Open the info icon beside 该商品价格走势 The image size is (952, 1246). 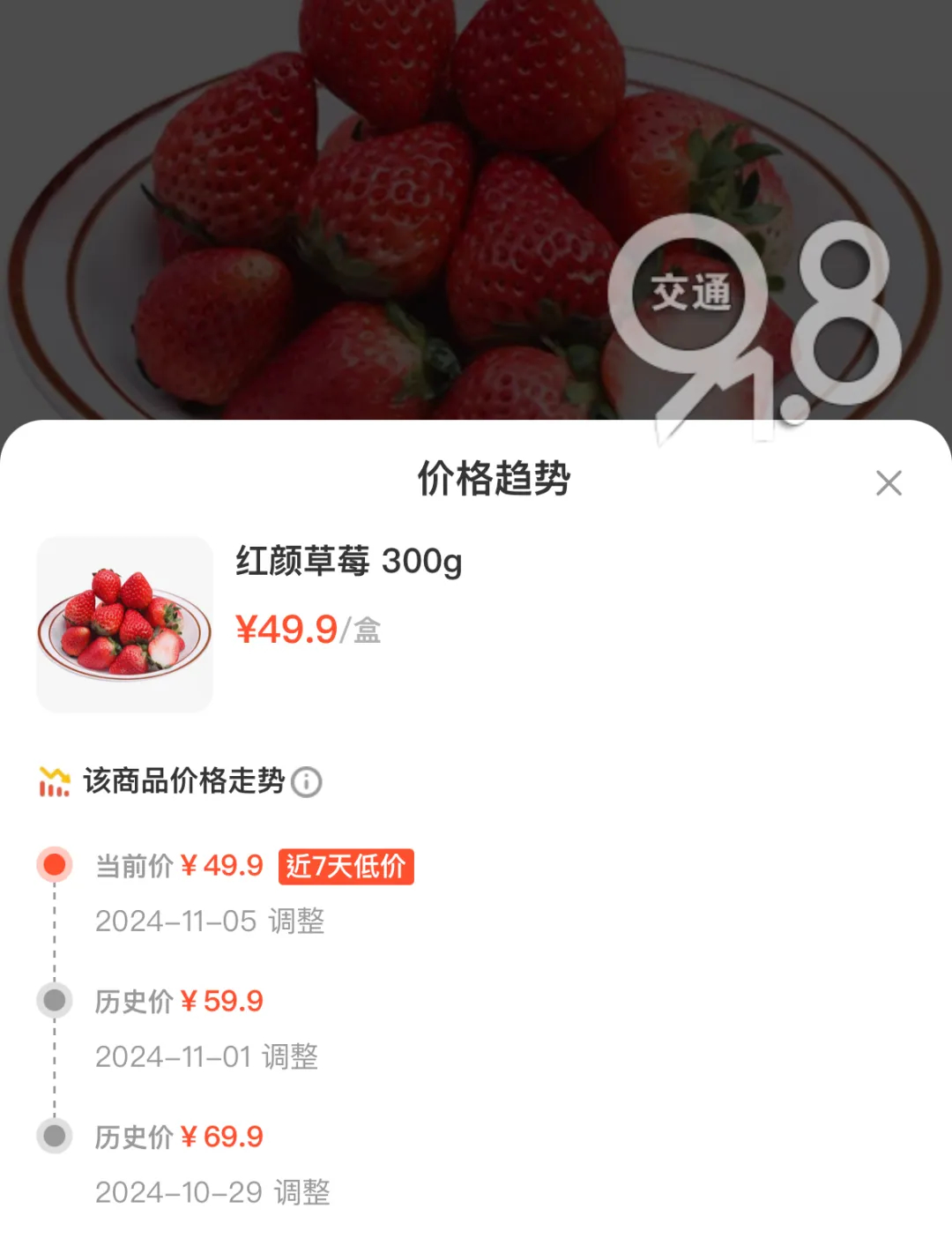coord(307,782)
